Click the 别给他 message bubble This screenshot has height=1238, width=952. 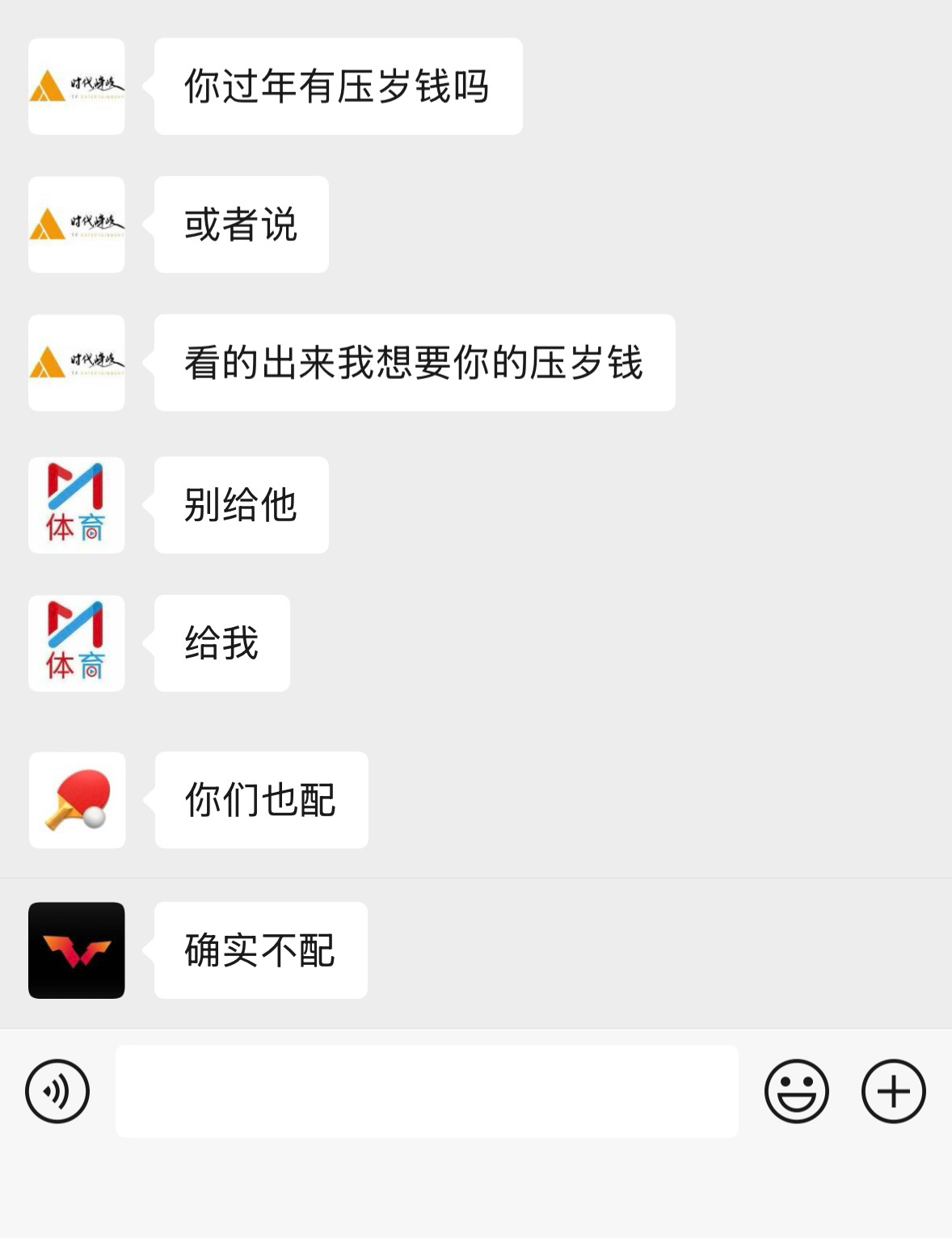pos(241,504)
